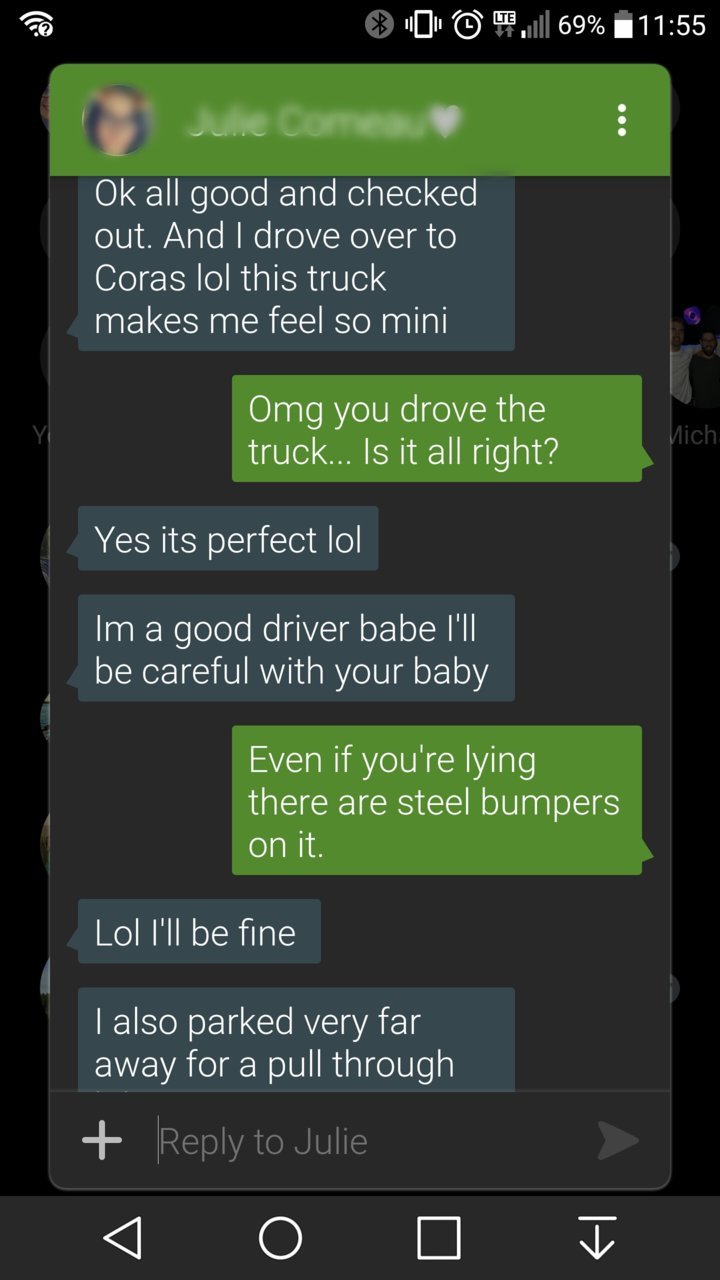Tap the notification pull-down arrow in navigation bar
The height and width of the screenshot is (1280, 720).
click(x=597, y=1237)
